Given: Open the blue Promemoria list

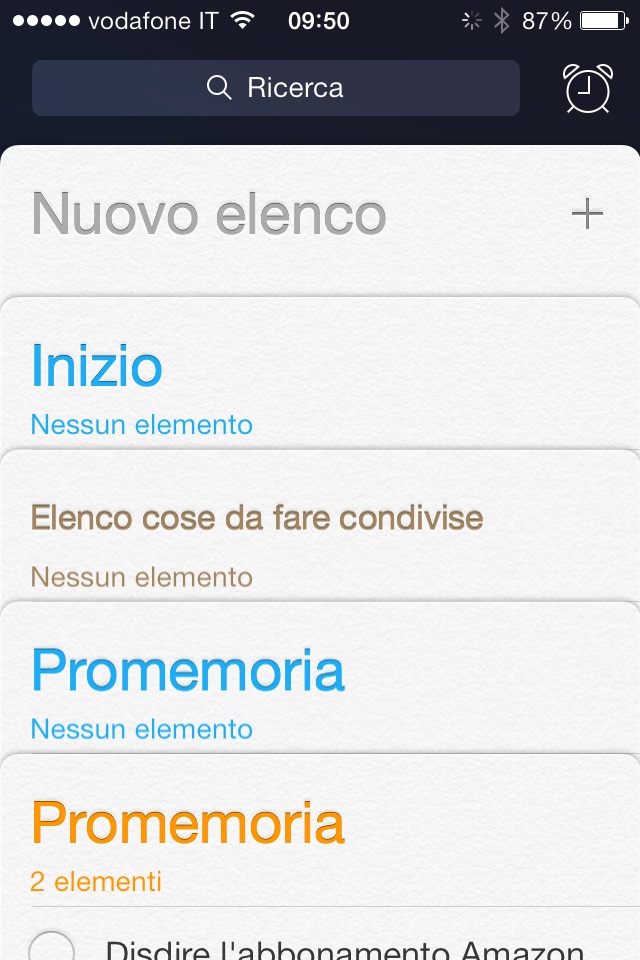Looking at the screenshot, I should [x=188, y=670].
